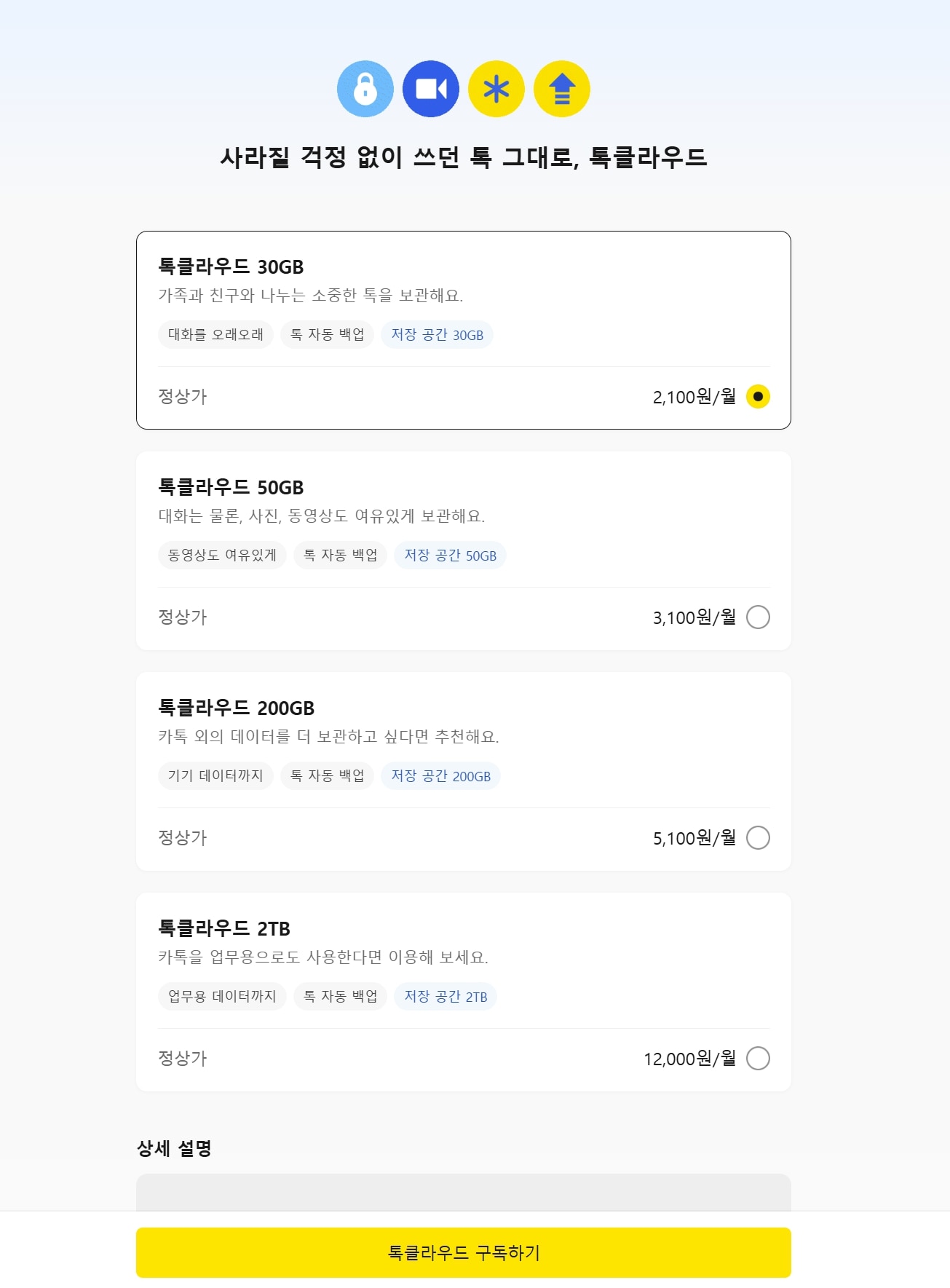Click the 동영상도 여유있게 tag
This screenshot has height=1288, width=950.
221,555
